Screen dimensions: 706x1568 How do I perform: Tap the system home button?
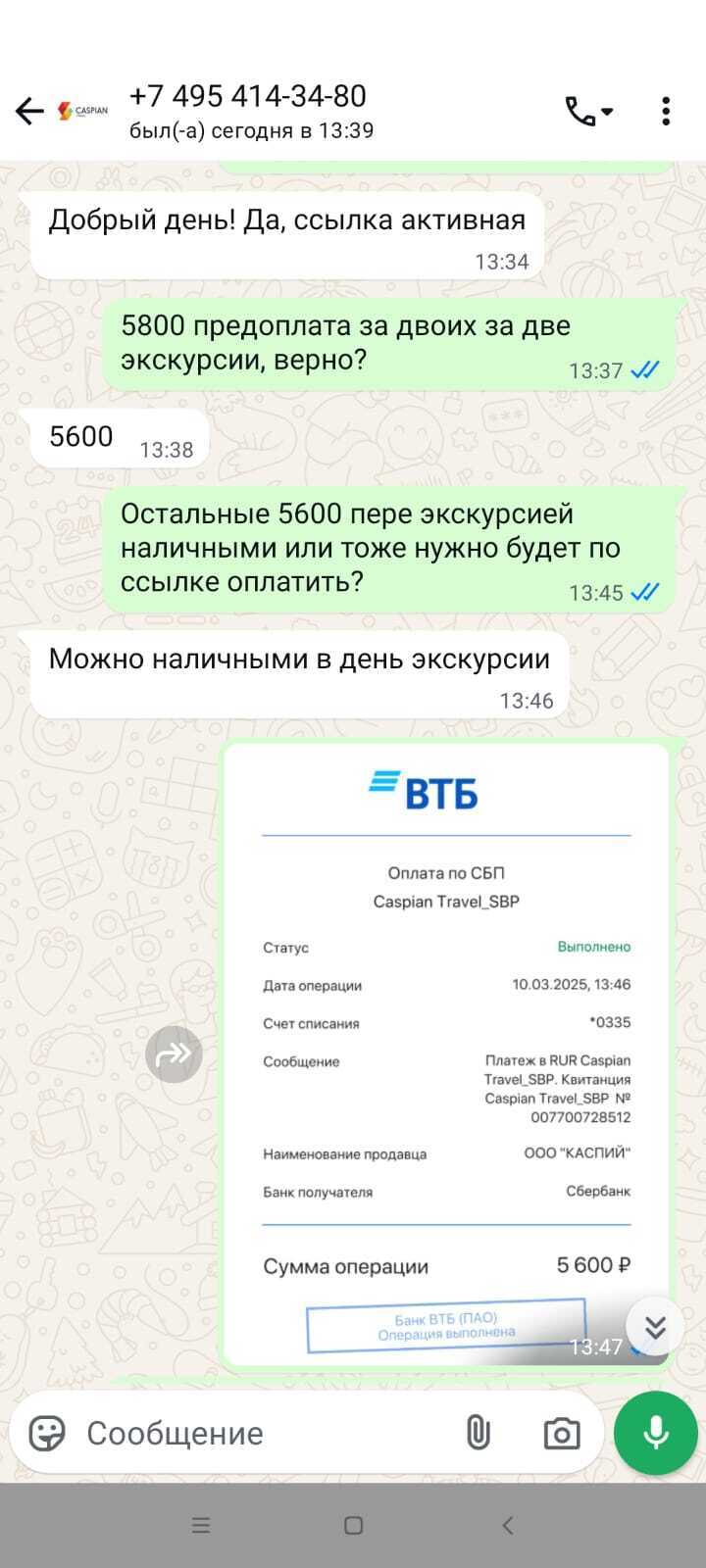pos(354,1525)
